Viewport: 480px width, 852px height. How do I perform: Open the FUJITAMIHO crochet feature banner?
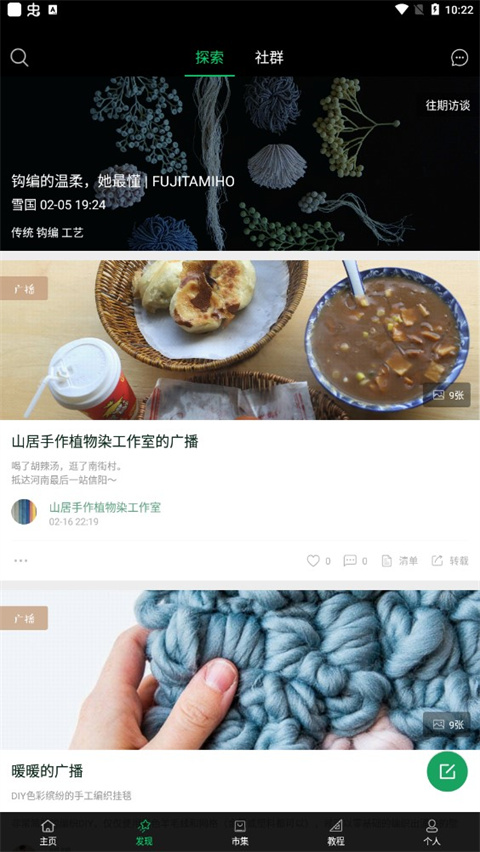(240, 164)
